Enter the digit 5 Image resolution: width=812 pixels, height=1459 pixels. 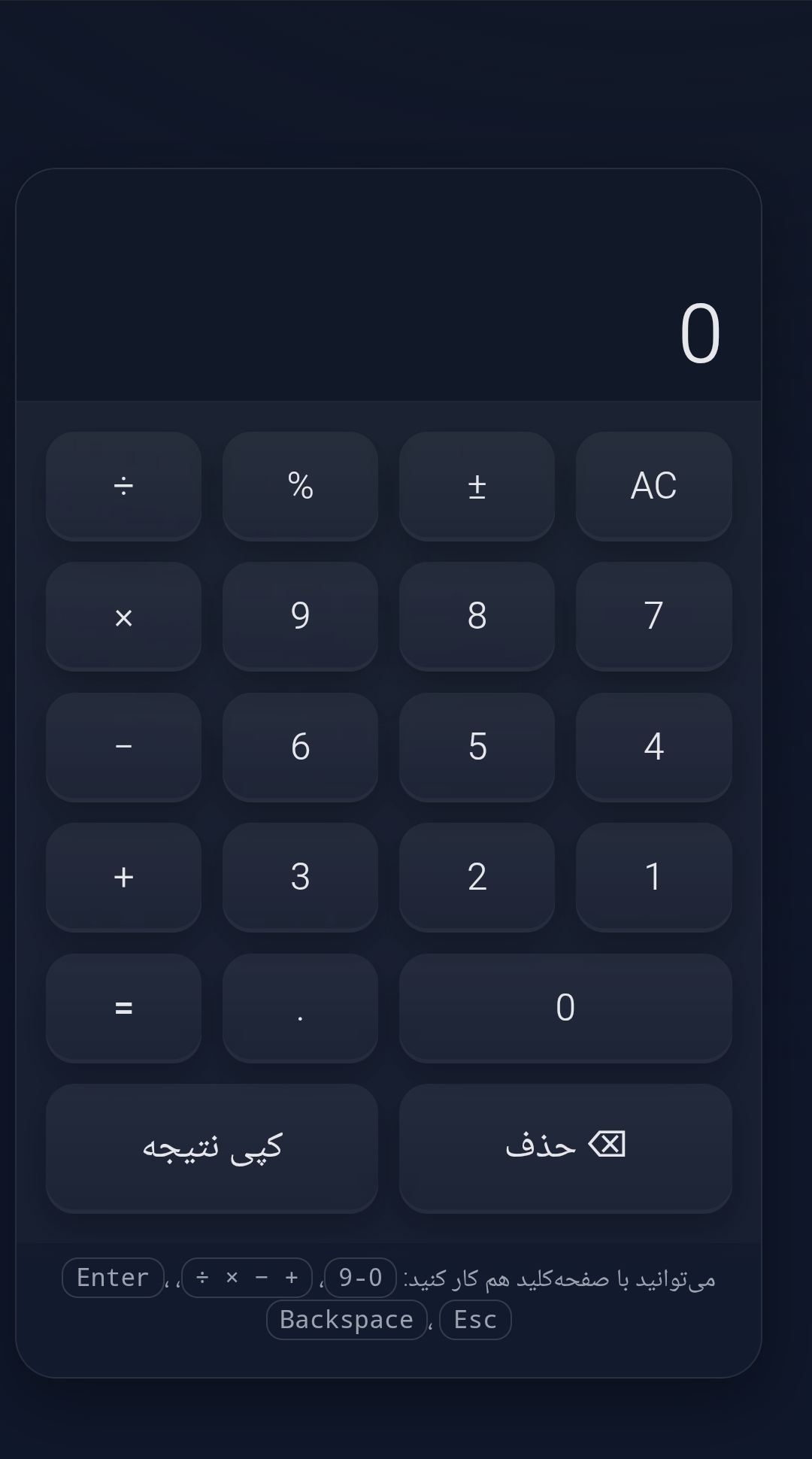click(477, 747)
